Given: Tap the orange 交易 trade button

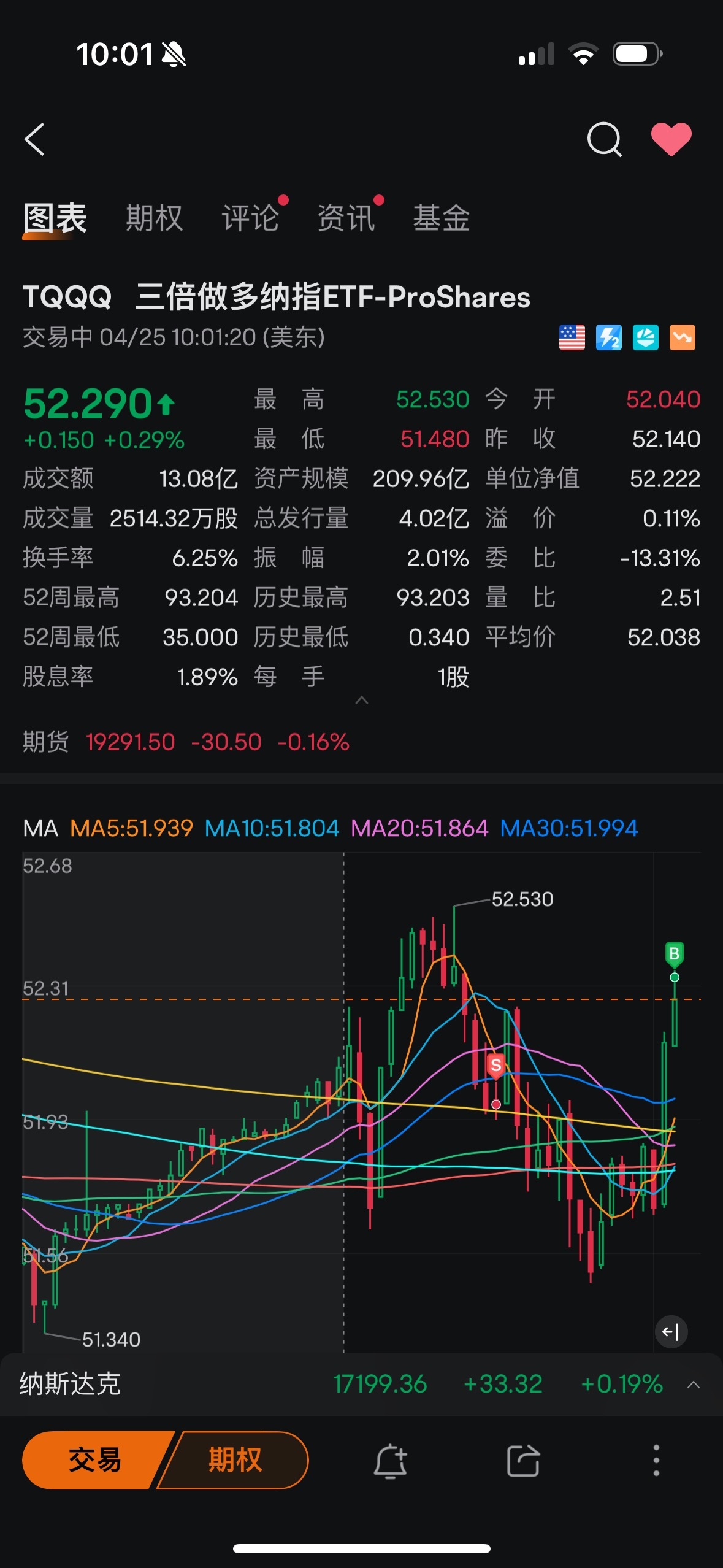Looking at the screenshot, I should pyautogui.click(x=95, y=1460).
